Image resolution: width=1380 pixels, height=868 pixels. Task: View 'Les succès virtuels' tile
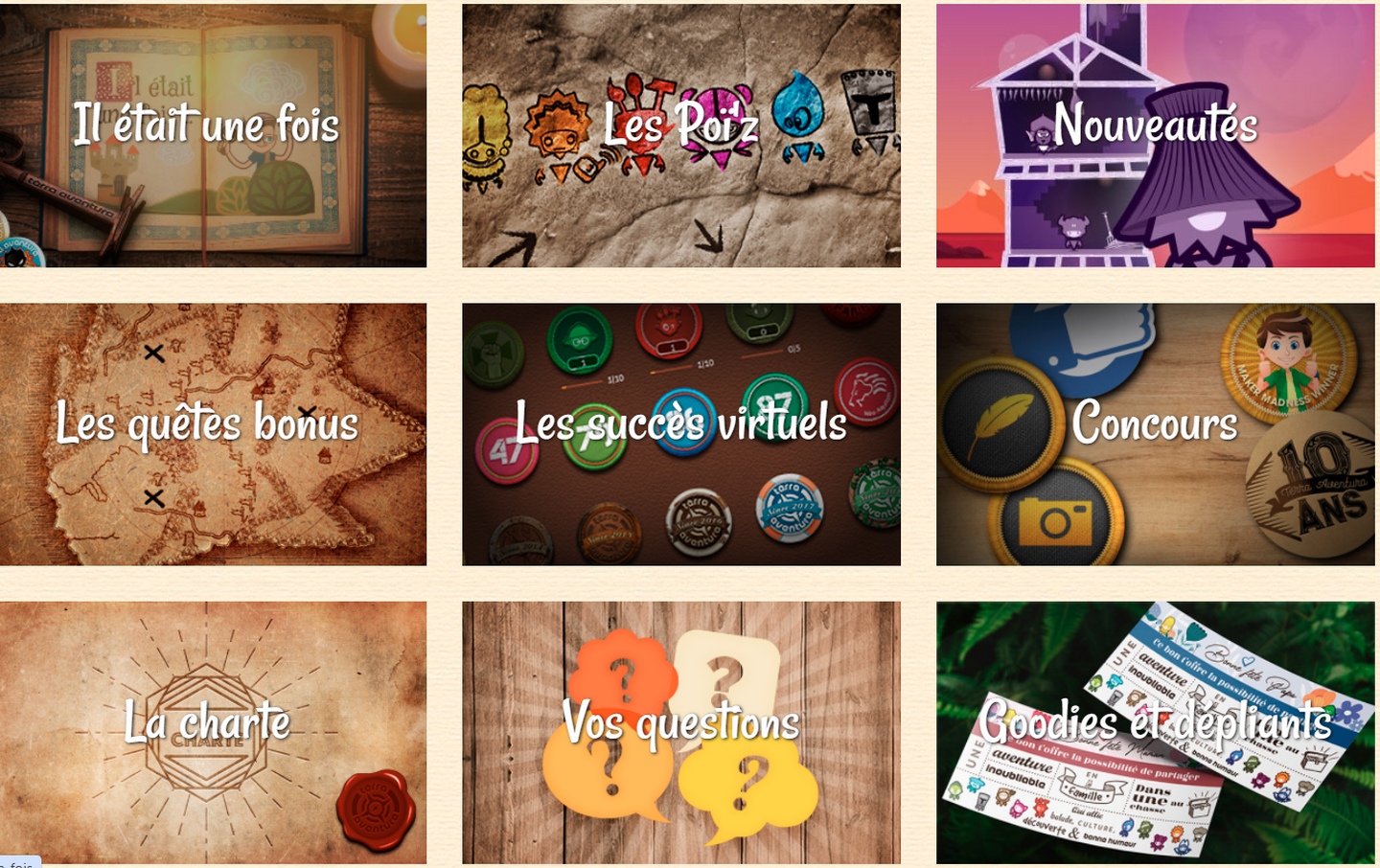click(680, 433)
